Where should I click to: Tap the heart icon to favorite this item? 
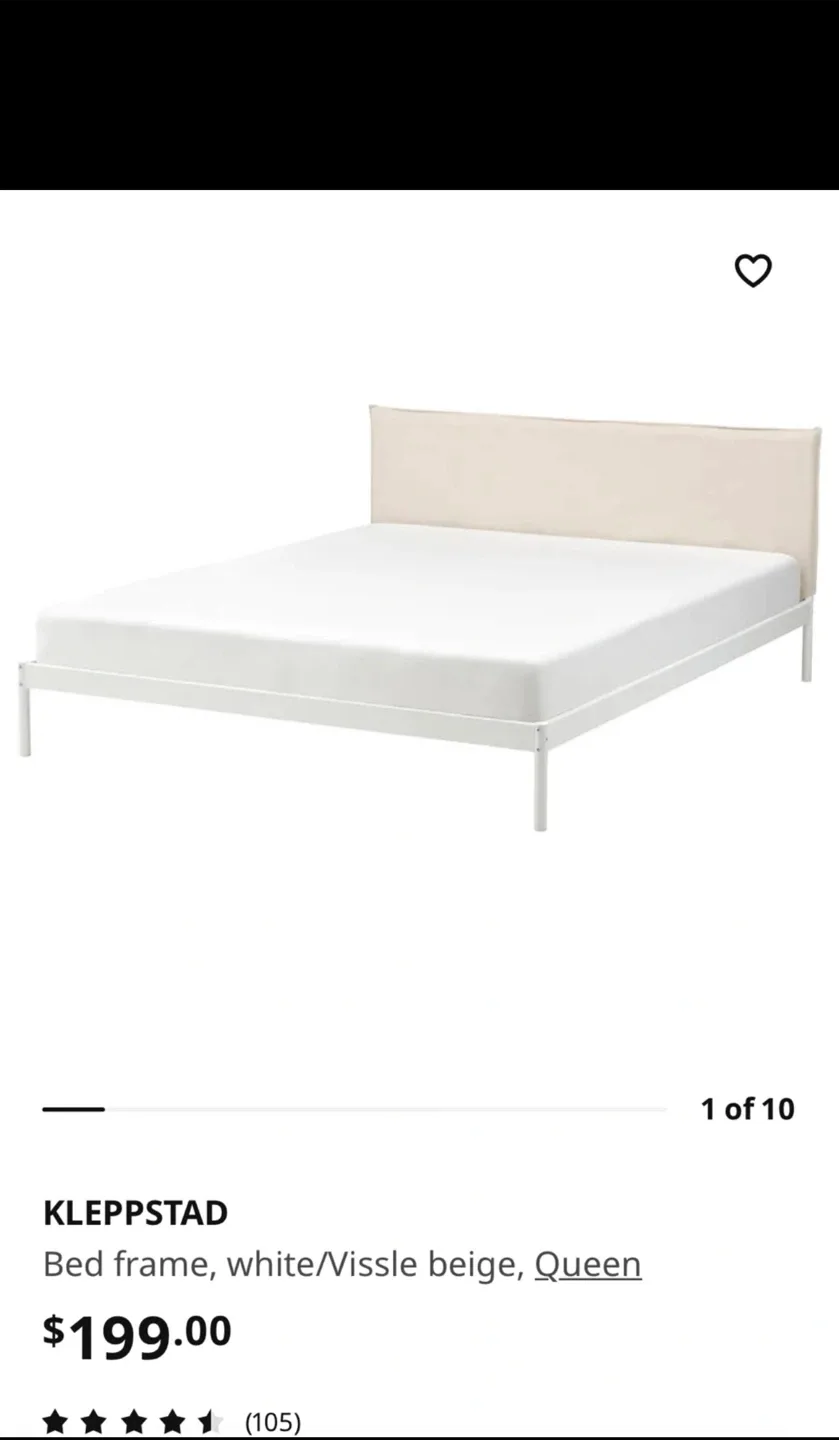coord(755,269)
